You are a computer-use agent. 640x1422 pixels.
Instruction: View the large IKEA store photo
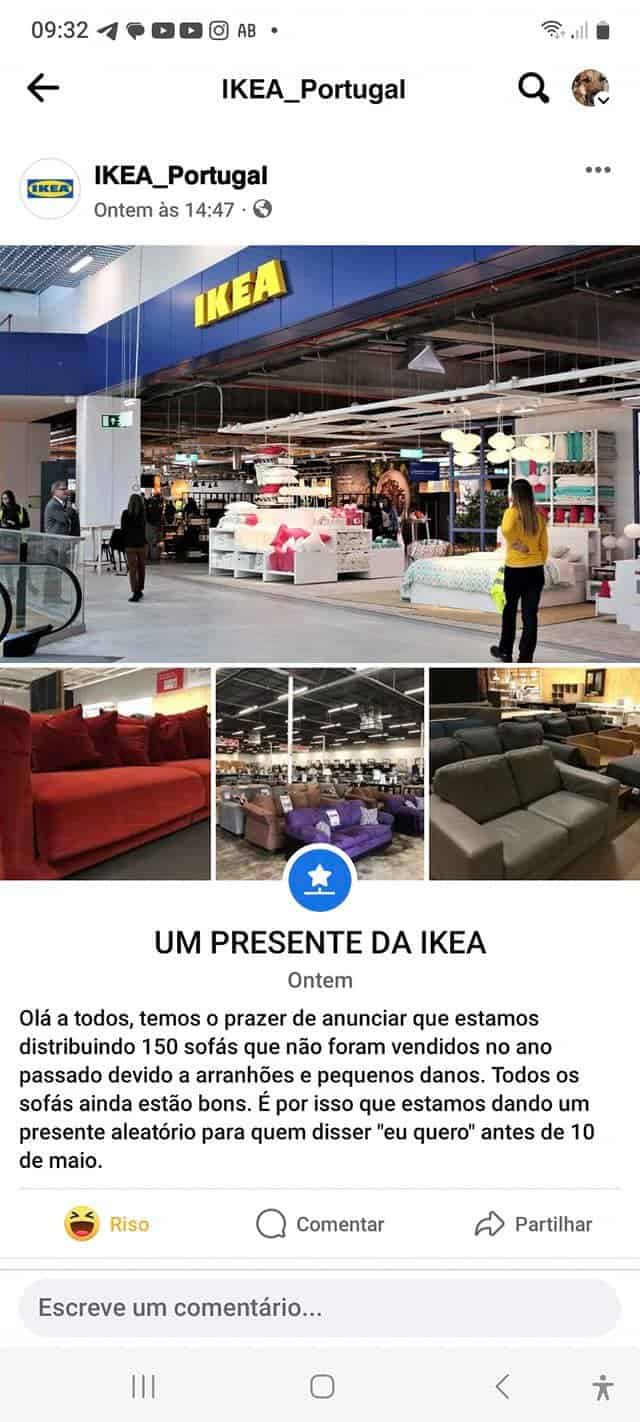320,452
